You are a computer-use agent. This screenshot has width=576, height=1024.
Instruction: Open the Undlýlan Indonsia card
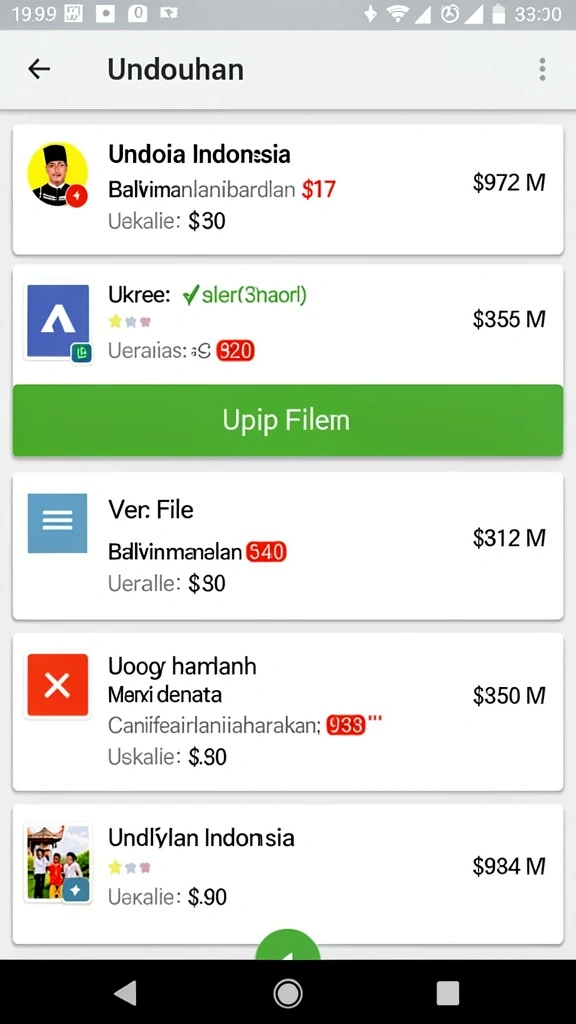288,874
